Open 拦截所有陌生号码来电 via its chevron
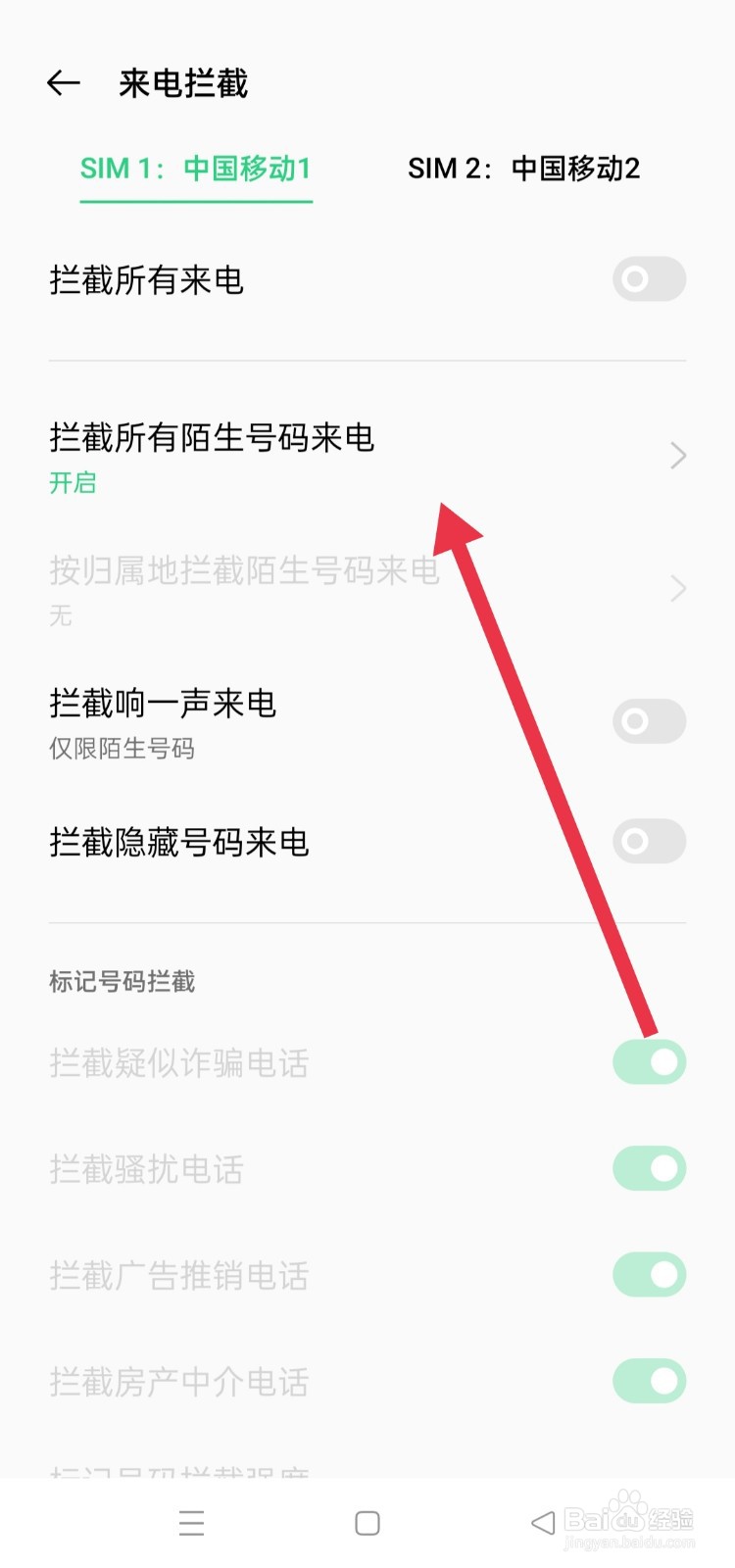 678,455
